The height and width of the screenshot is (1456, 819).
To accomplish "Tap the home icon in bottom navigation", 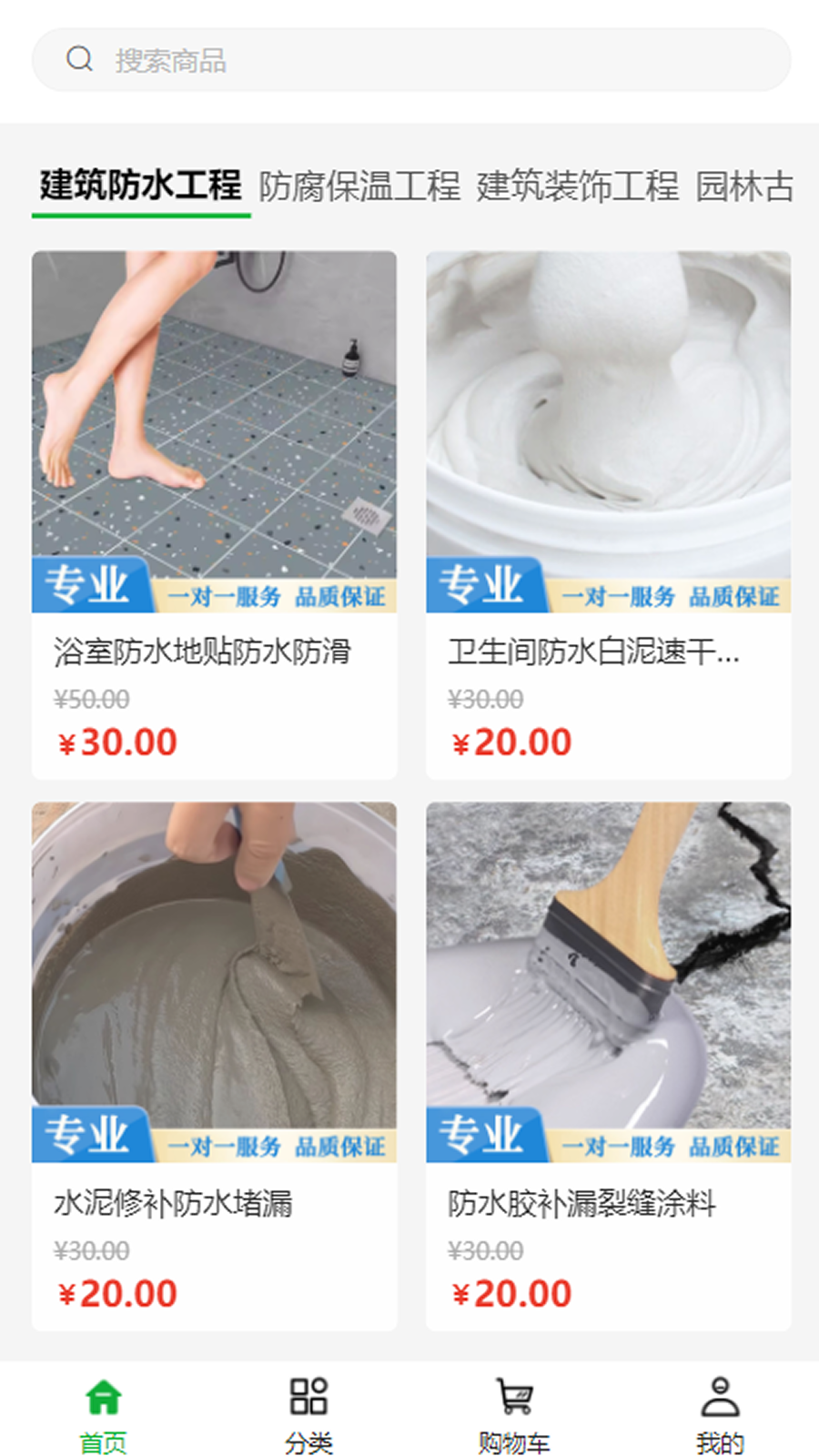I will (102, 1395).
